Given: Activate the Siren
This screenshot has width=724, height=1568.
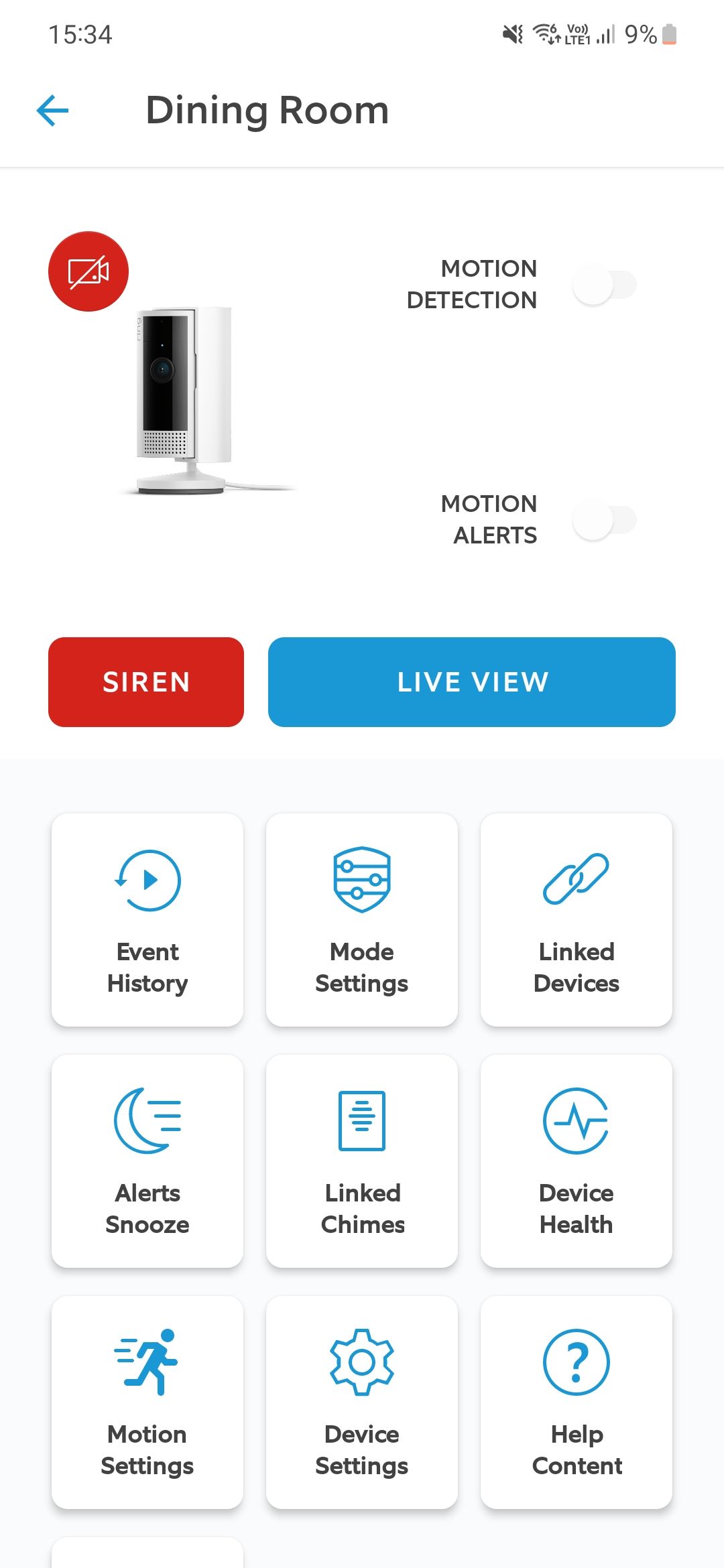Looking at the screenshot, I should pos(145,681).
